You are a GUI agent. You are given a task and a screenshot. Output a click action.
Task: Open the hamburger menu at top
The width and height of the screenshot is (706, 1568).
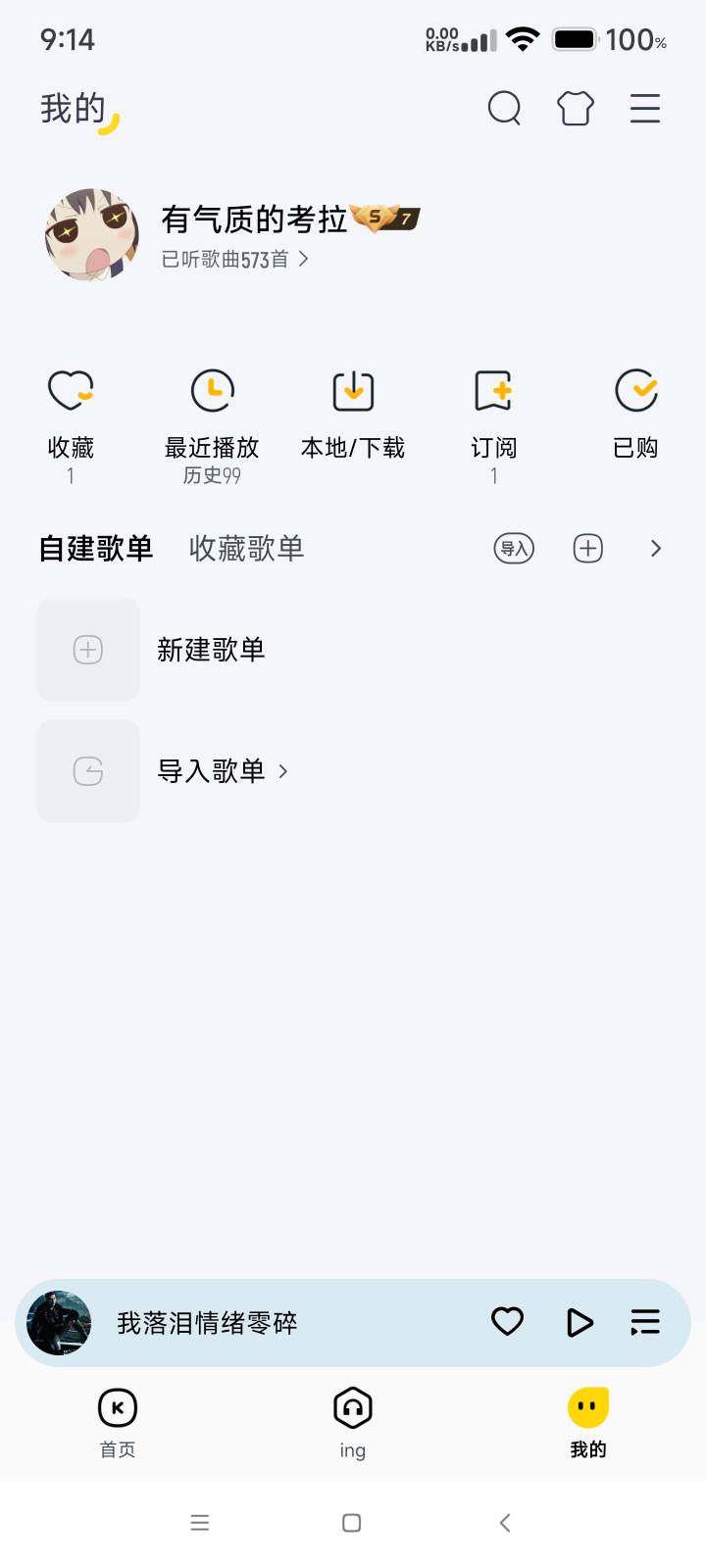point(644,108)
